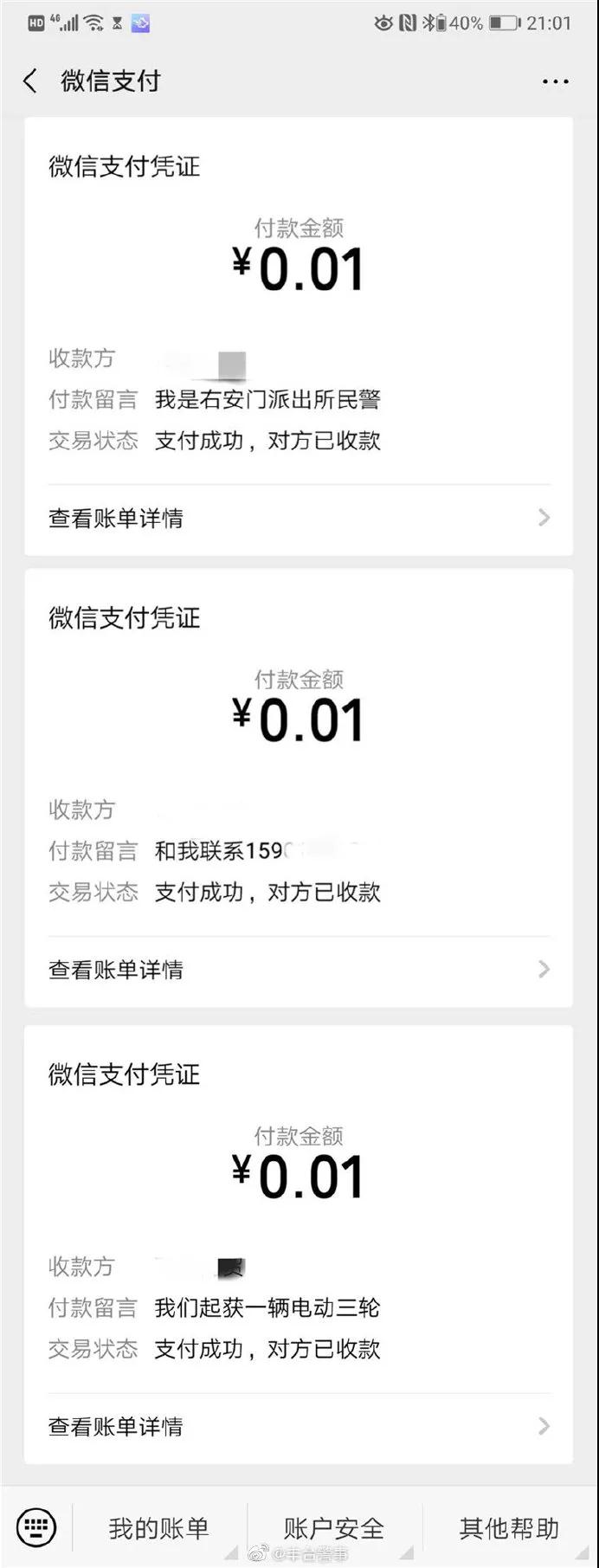Open 查看账单详情 for 我是右安门派出所民警 payment
Image resolution: width=599 pixels, height=1568 pixels.
tap(299, 518)
